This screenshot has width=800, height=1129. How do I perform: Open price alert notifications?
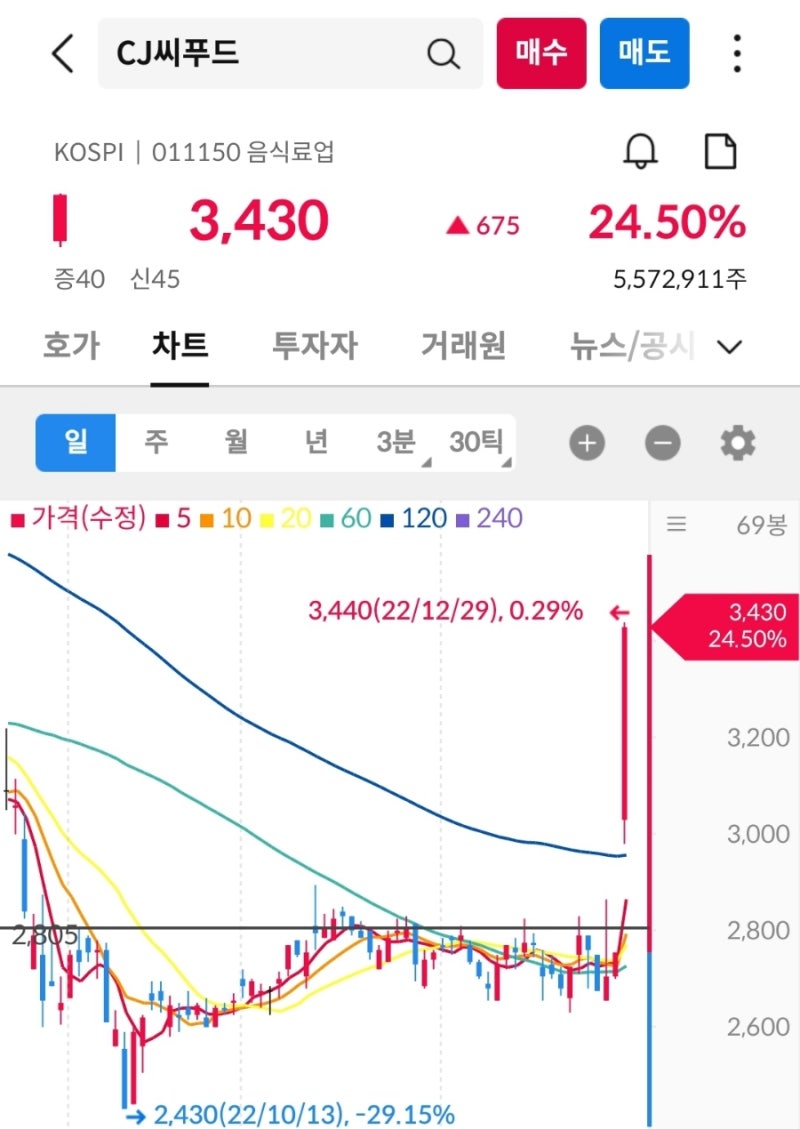point(641,151)
